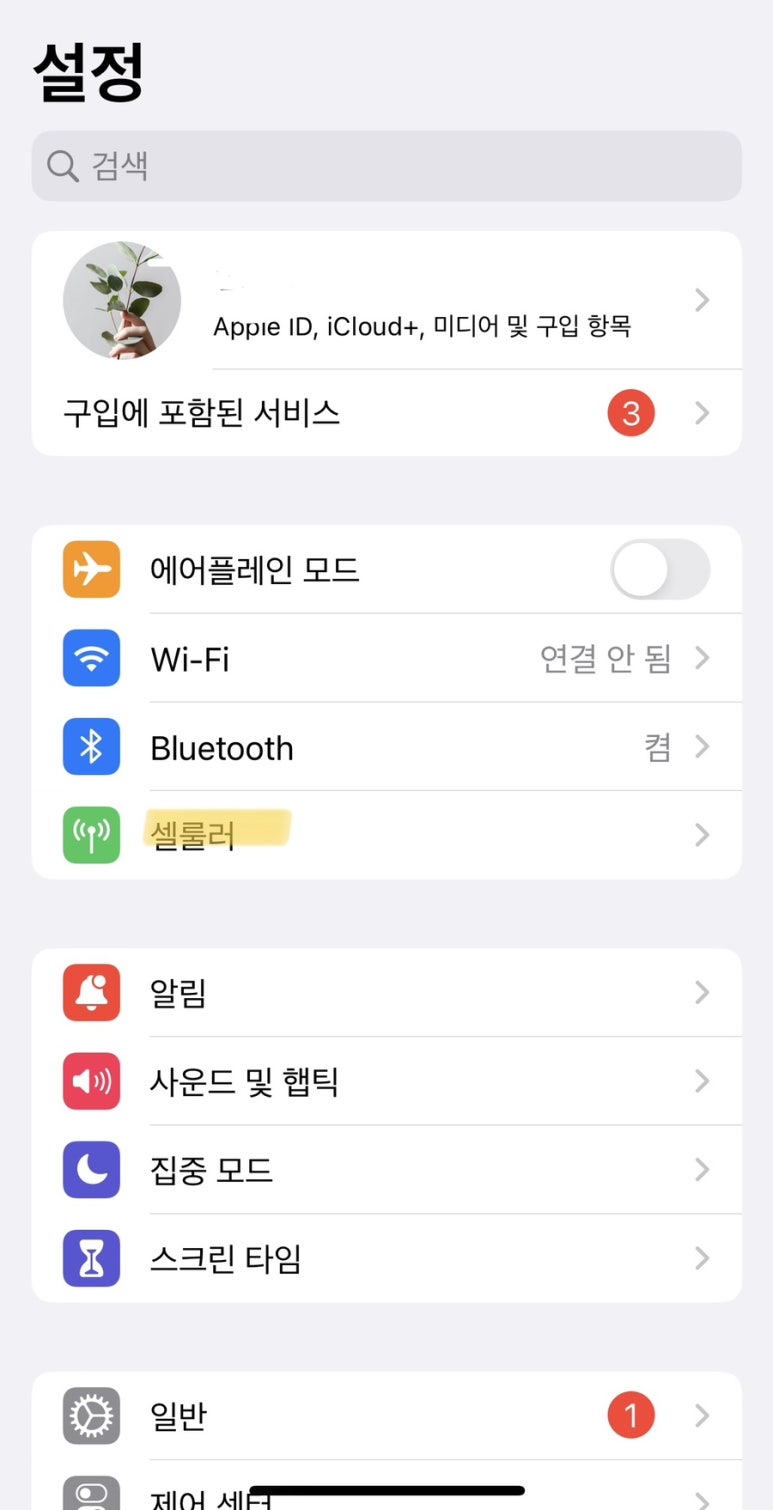Open 스크린 타임 settings
773x1510 pixels.
(386, 1258)
